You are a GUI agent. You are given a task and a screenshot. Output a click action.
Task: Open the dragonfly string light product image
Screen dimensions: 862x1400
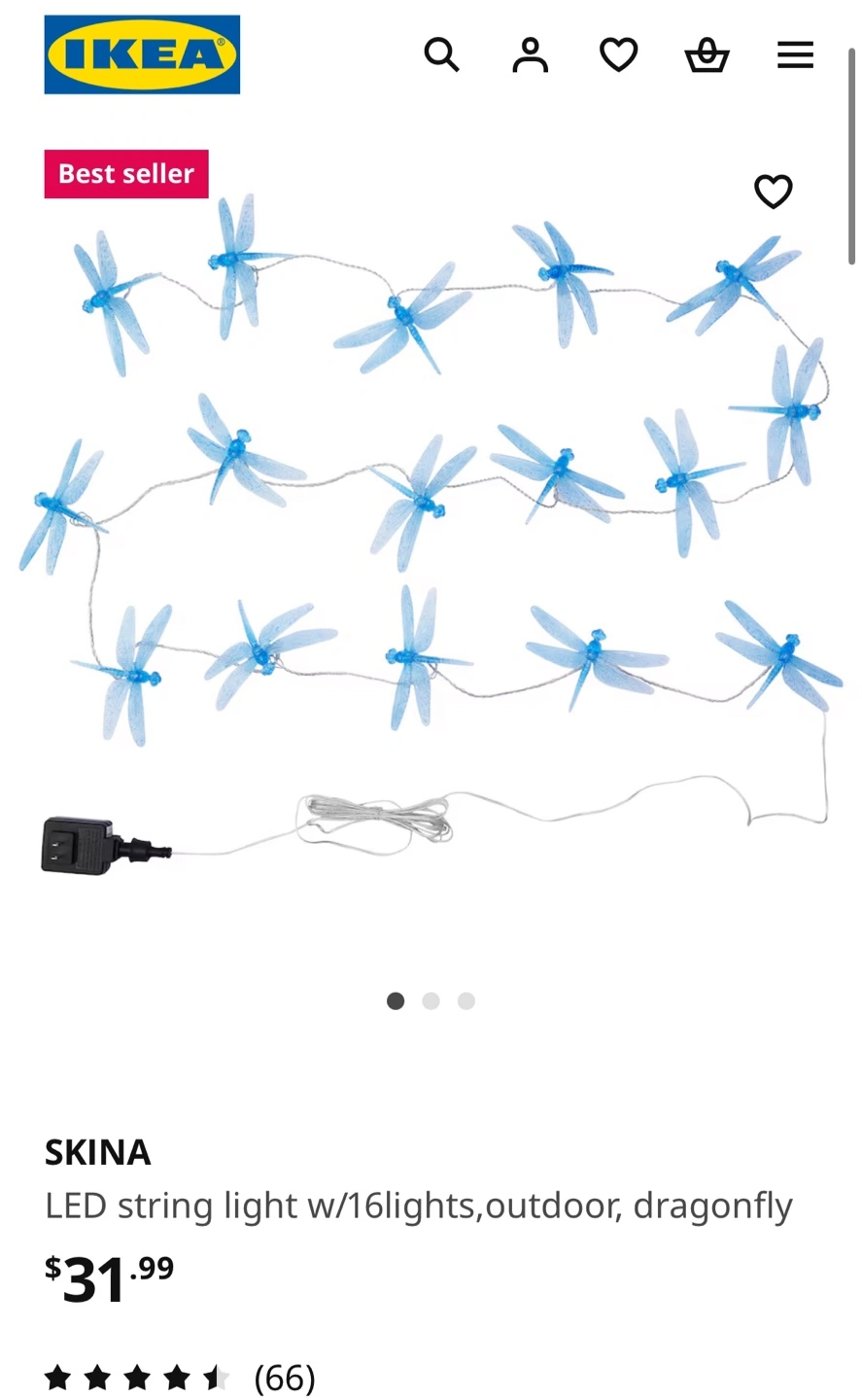point(431,544)
